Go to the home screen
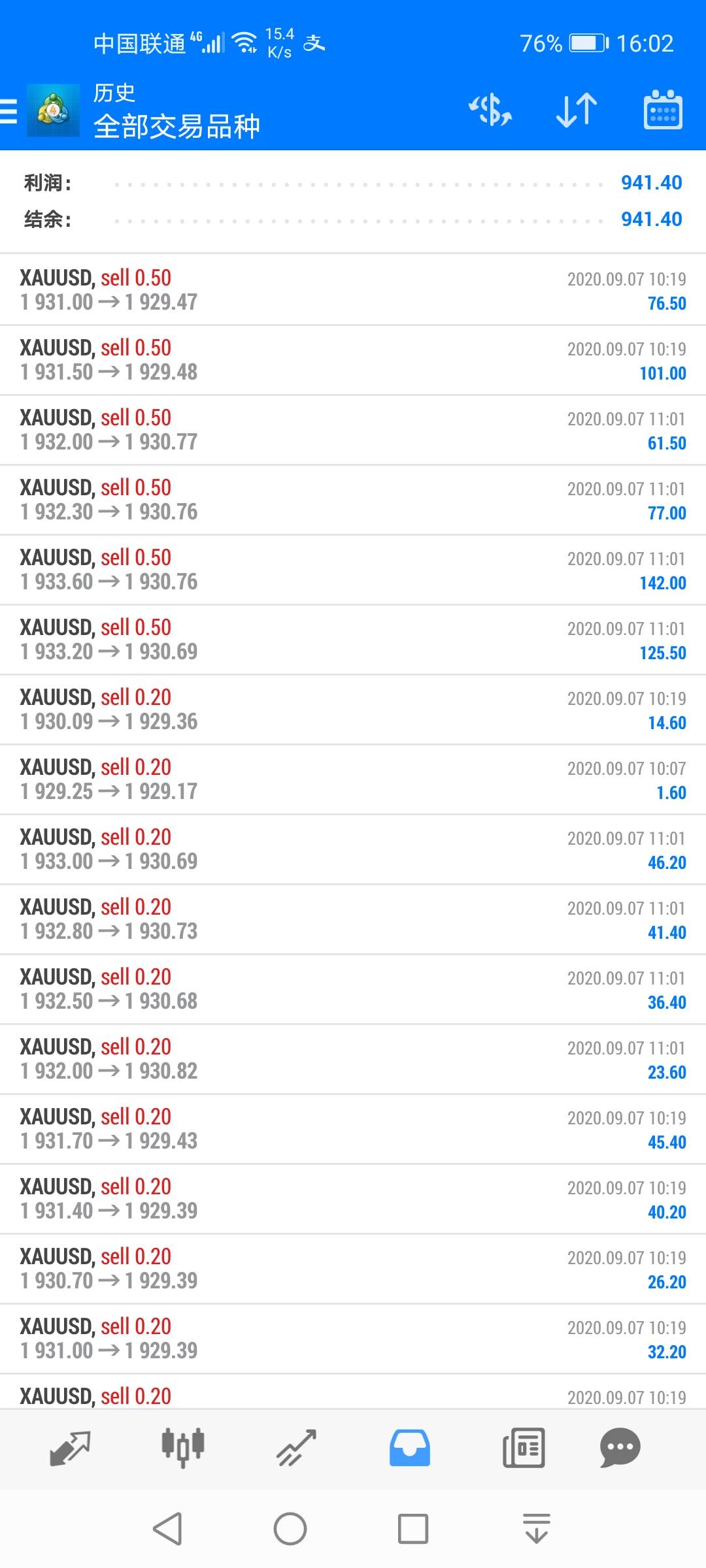 (290, 1529)
